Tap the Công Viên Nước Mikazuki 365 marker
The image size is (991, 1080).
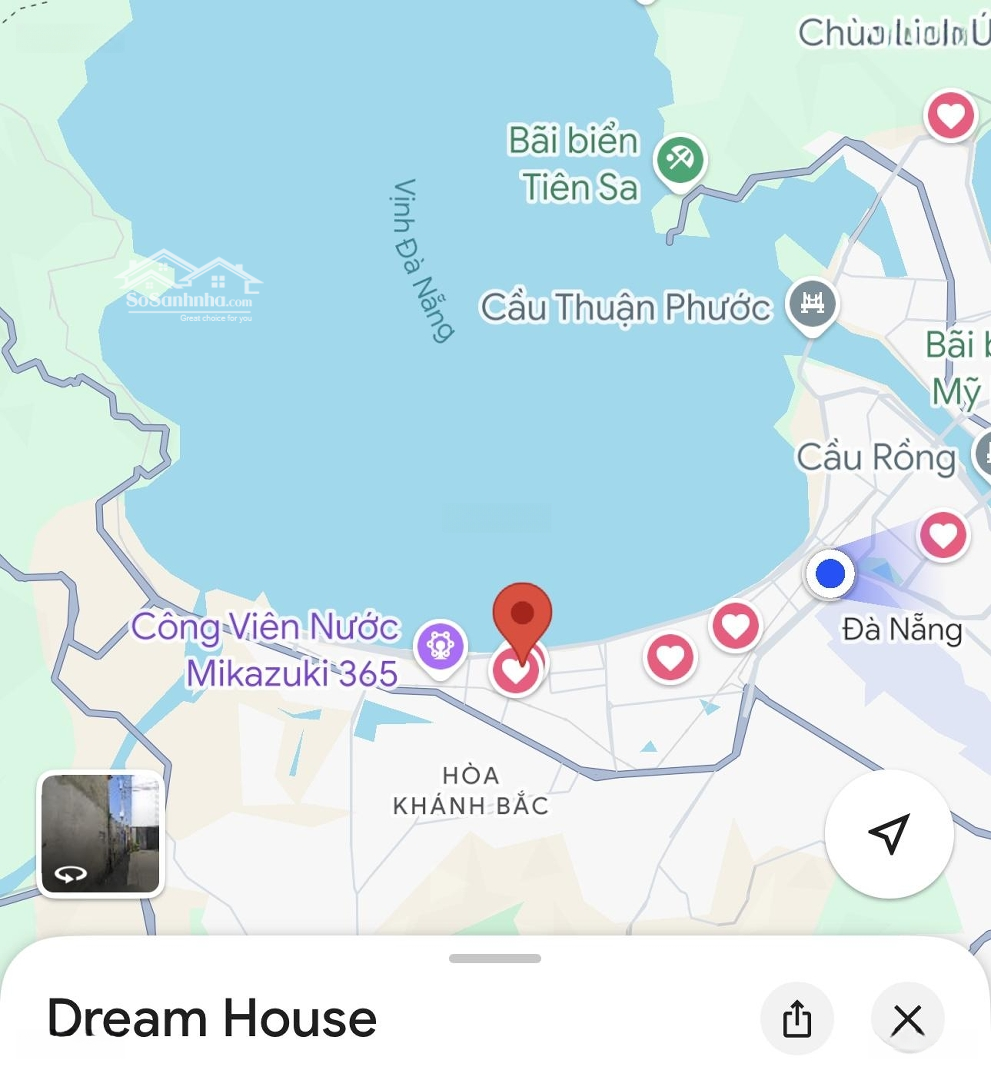[441, 645]
